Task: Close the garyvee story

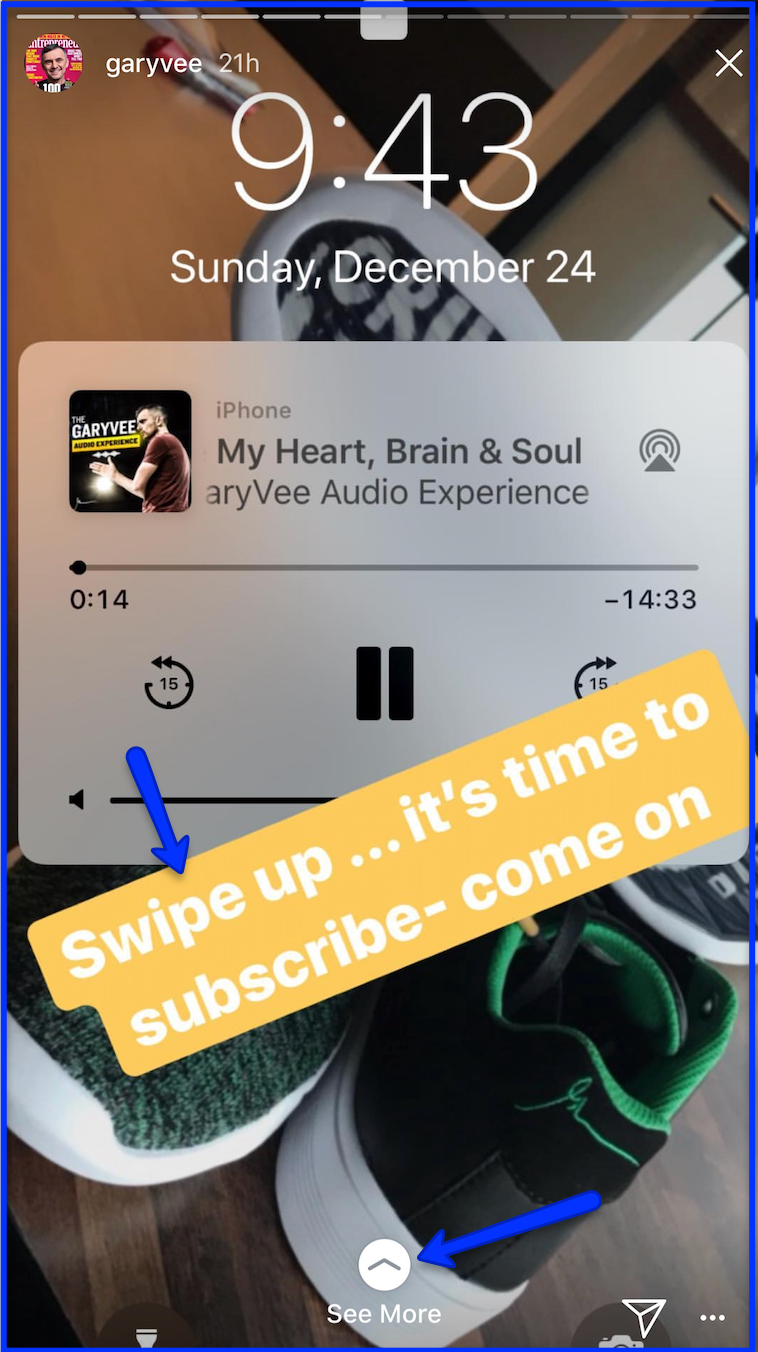Action: coord(729,63)
